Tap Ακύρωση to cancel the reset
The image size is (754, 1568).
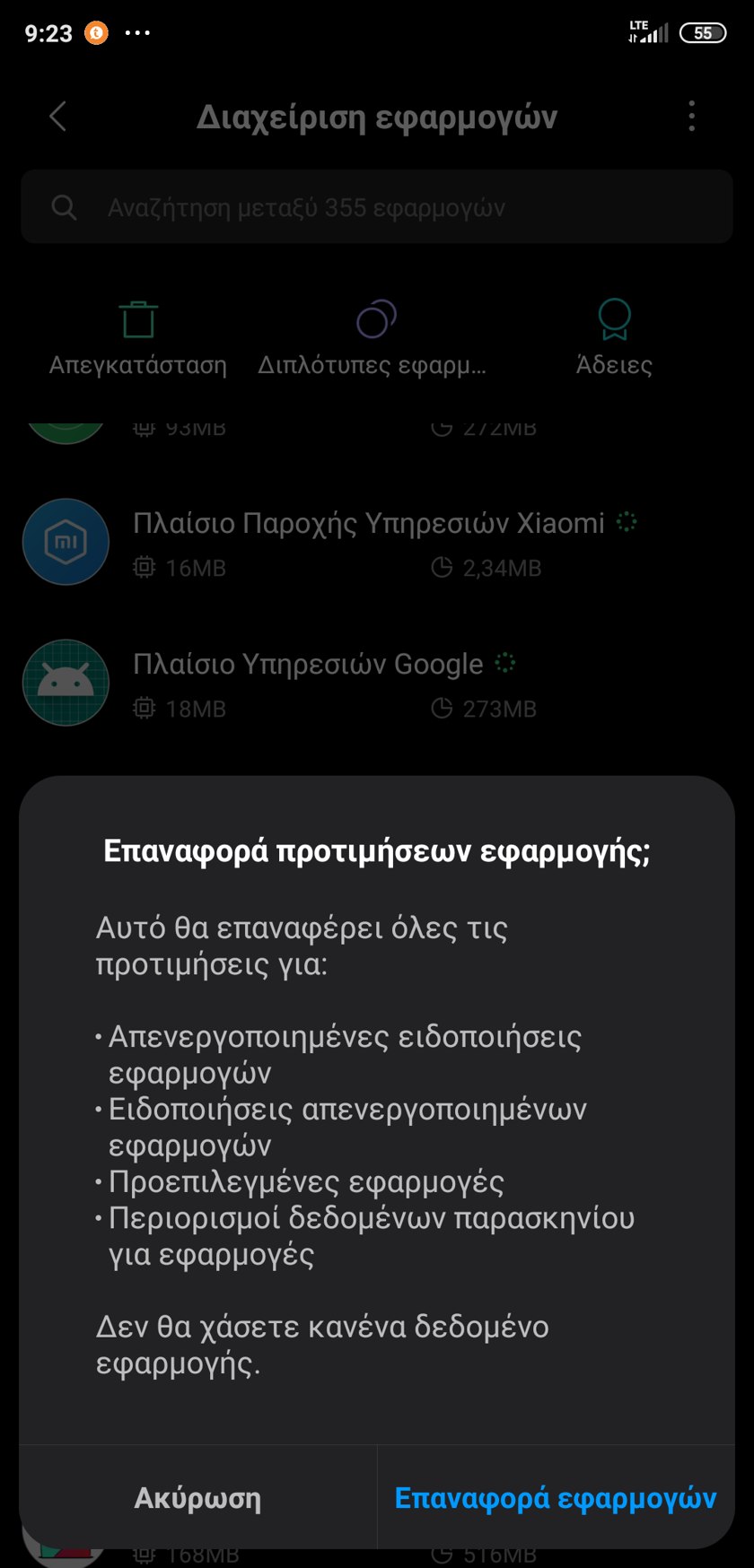point(197,1498)
